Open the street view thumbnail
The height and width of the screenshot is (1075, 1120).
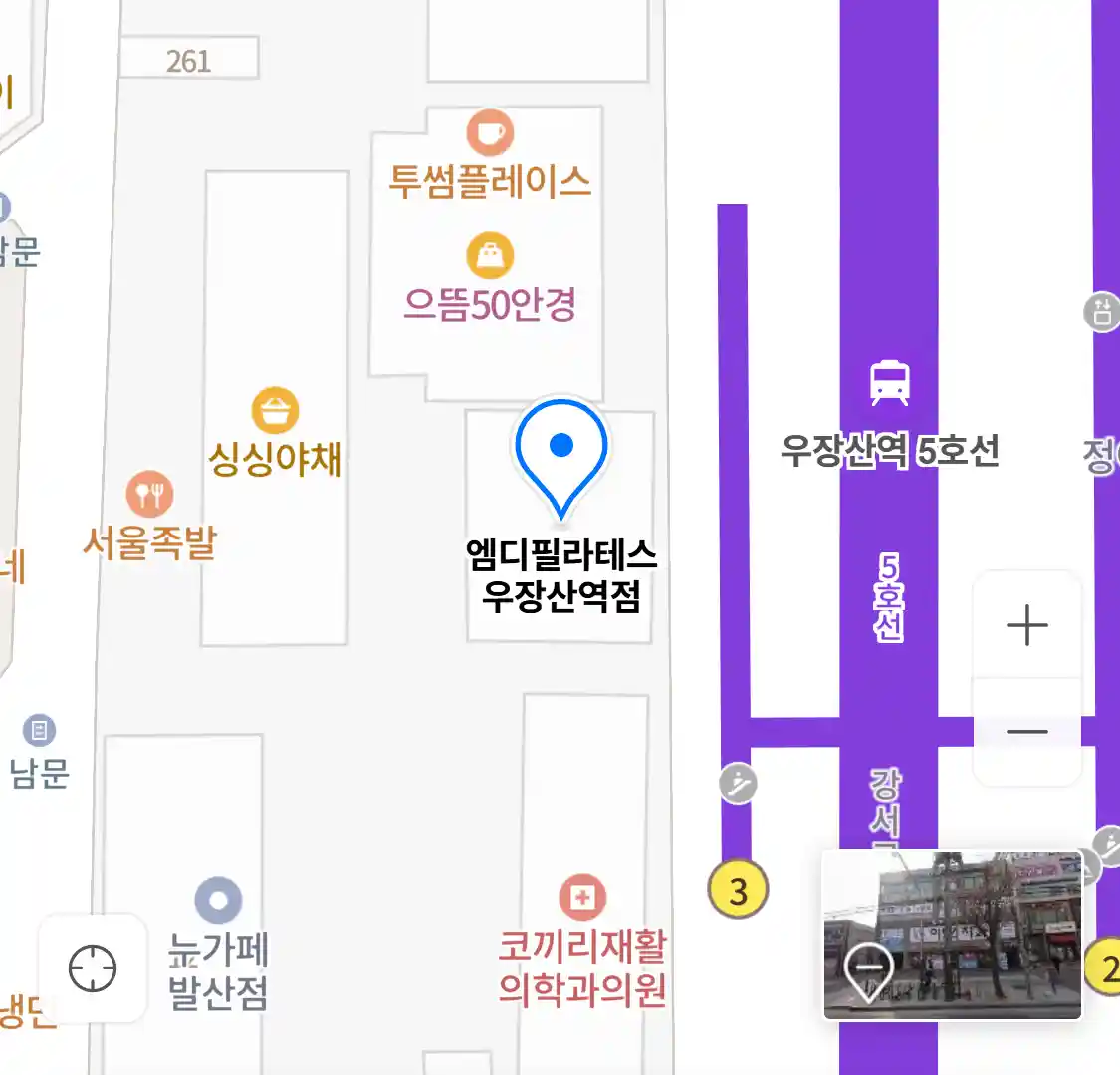[x=952, y=935]
